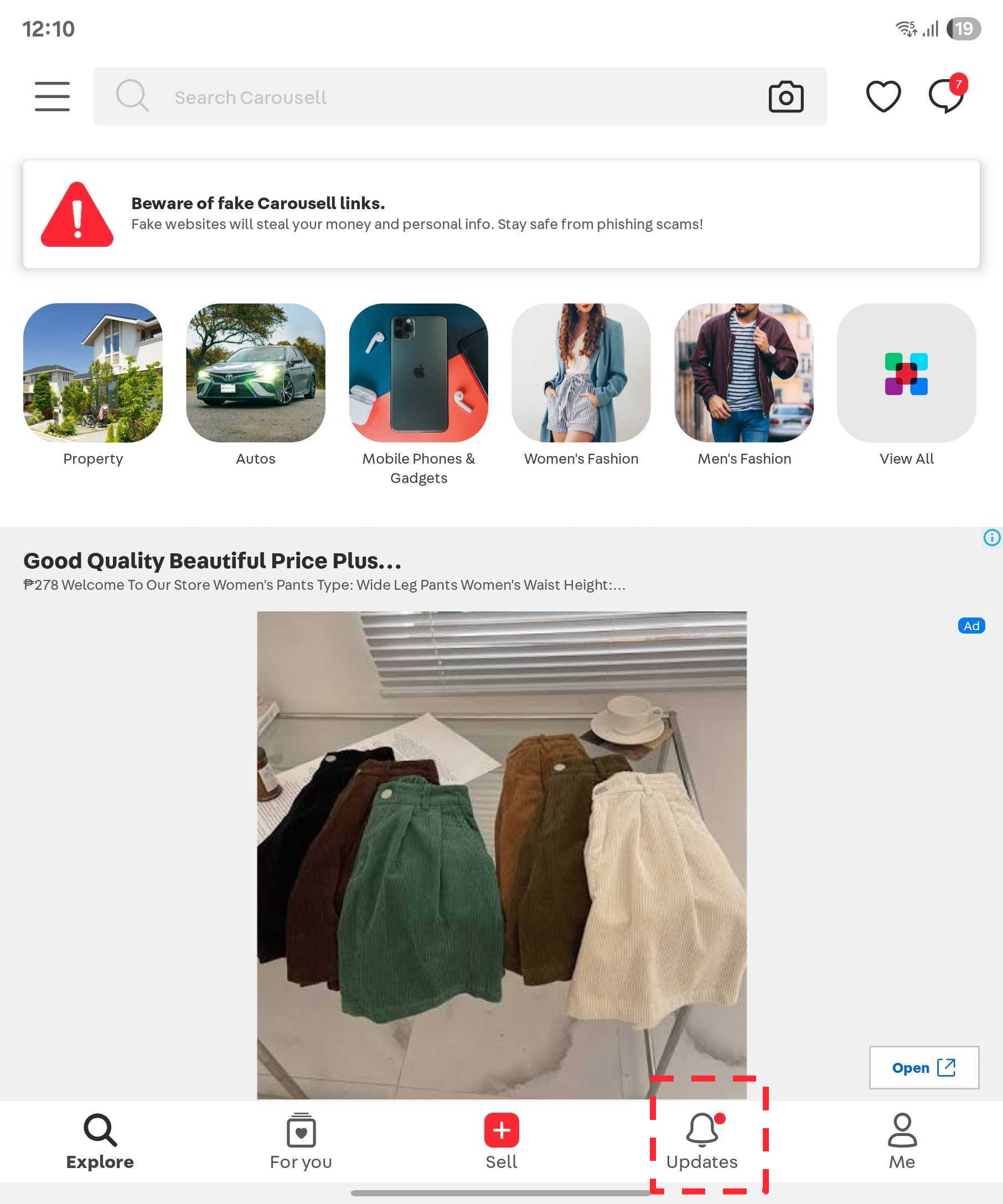The height and width of the screenshot is (1204, 1003).
Task: Switch to the For you tab
Action: coord(301,1142)
